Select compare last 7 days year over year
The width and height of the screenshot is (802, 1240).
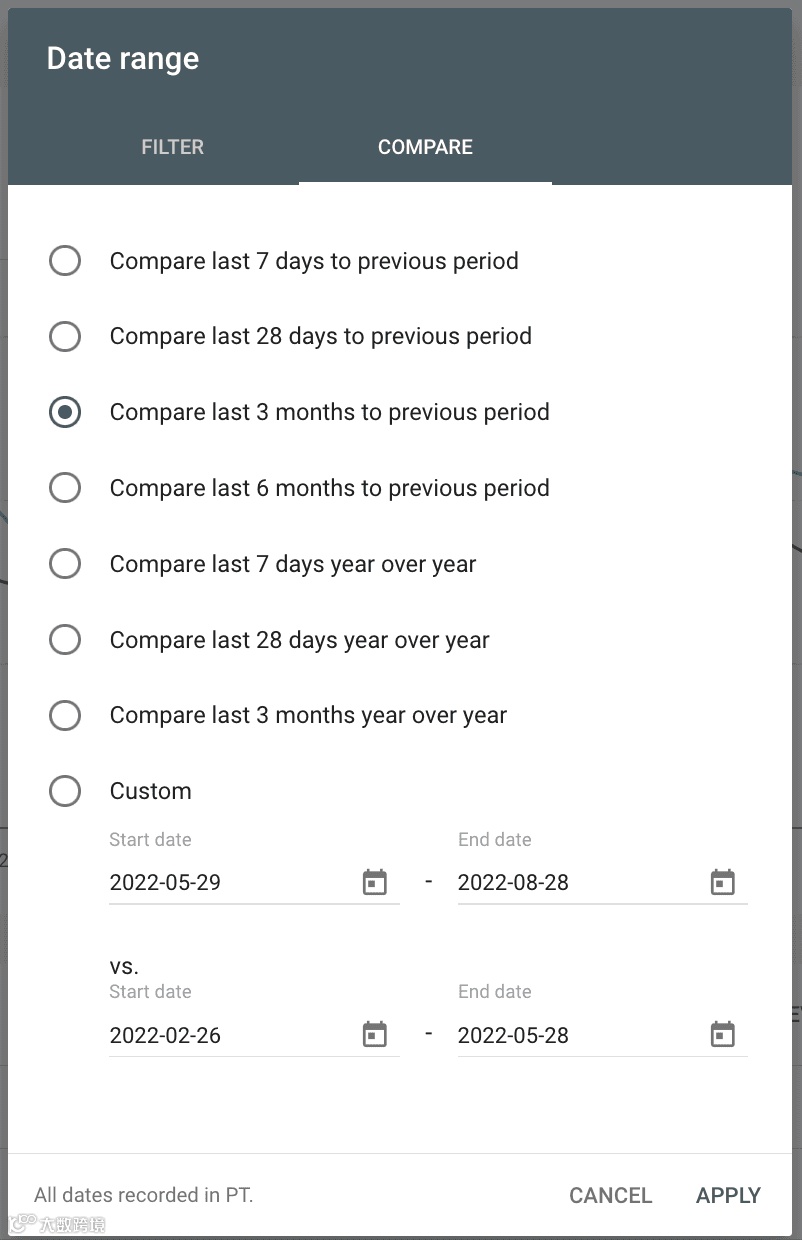click(x=64, y=563)
